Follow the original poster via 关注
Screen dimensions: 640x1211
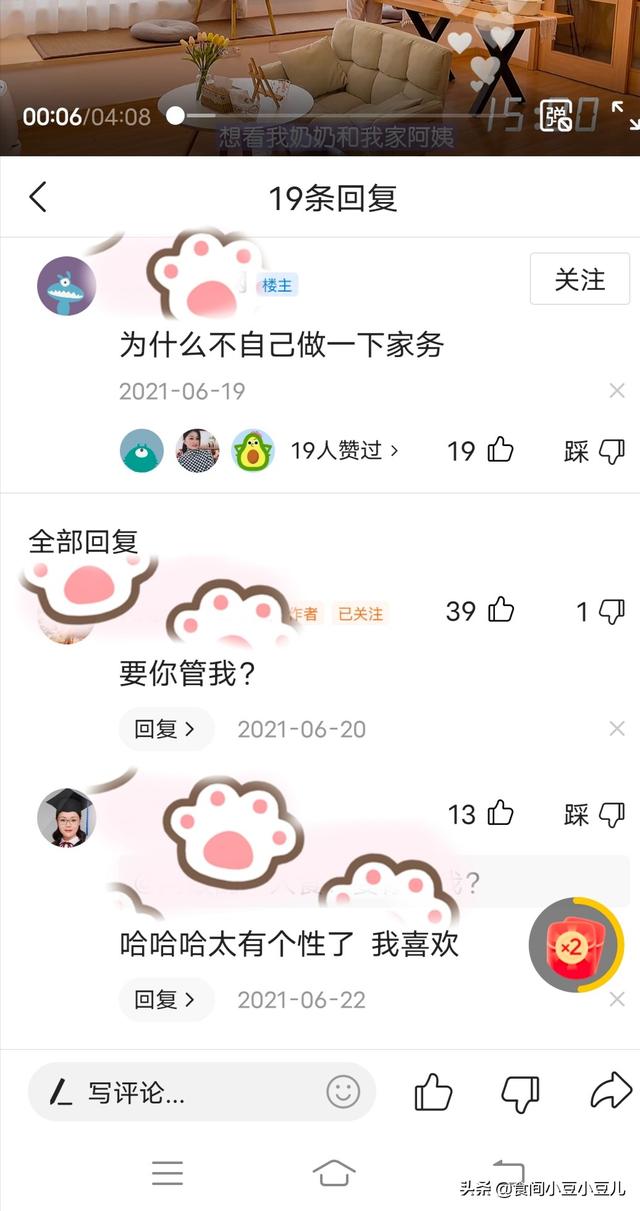(580, 279)
